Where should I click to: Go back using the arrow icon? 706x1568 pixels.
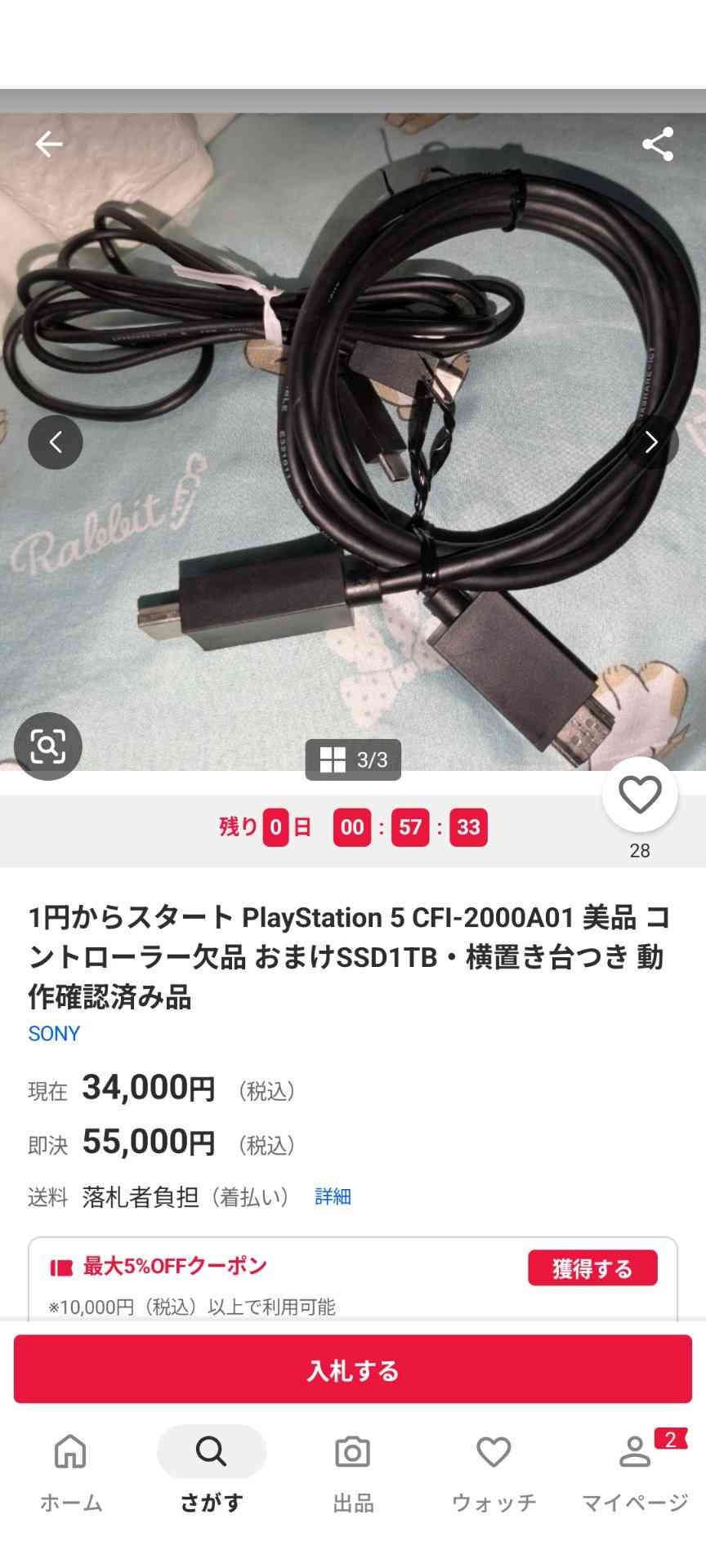48,145
